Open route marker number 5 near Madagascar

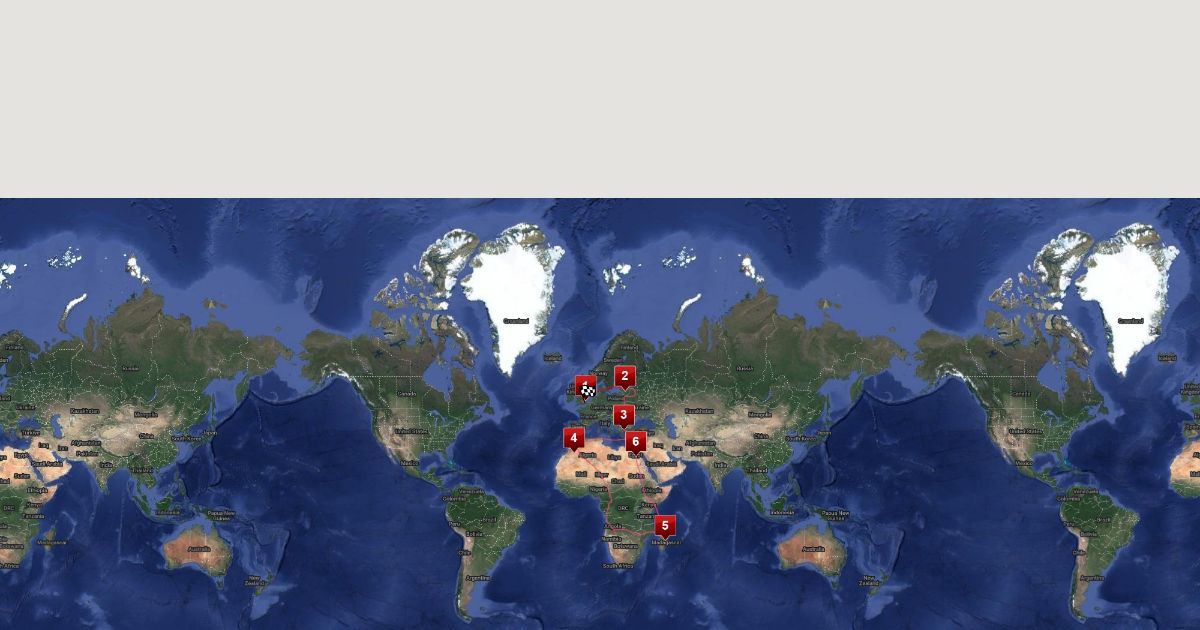[x=665, y=526]
